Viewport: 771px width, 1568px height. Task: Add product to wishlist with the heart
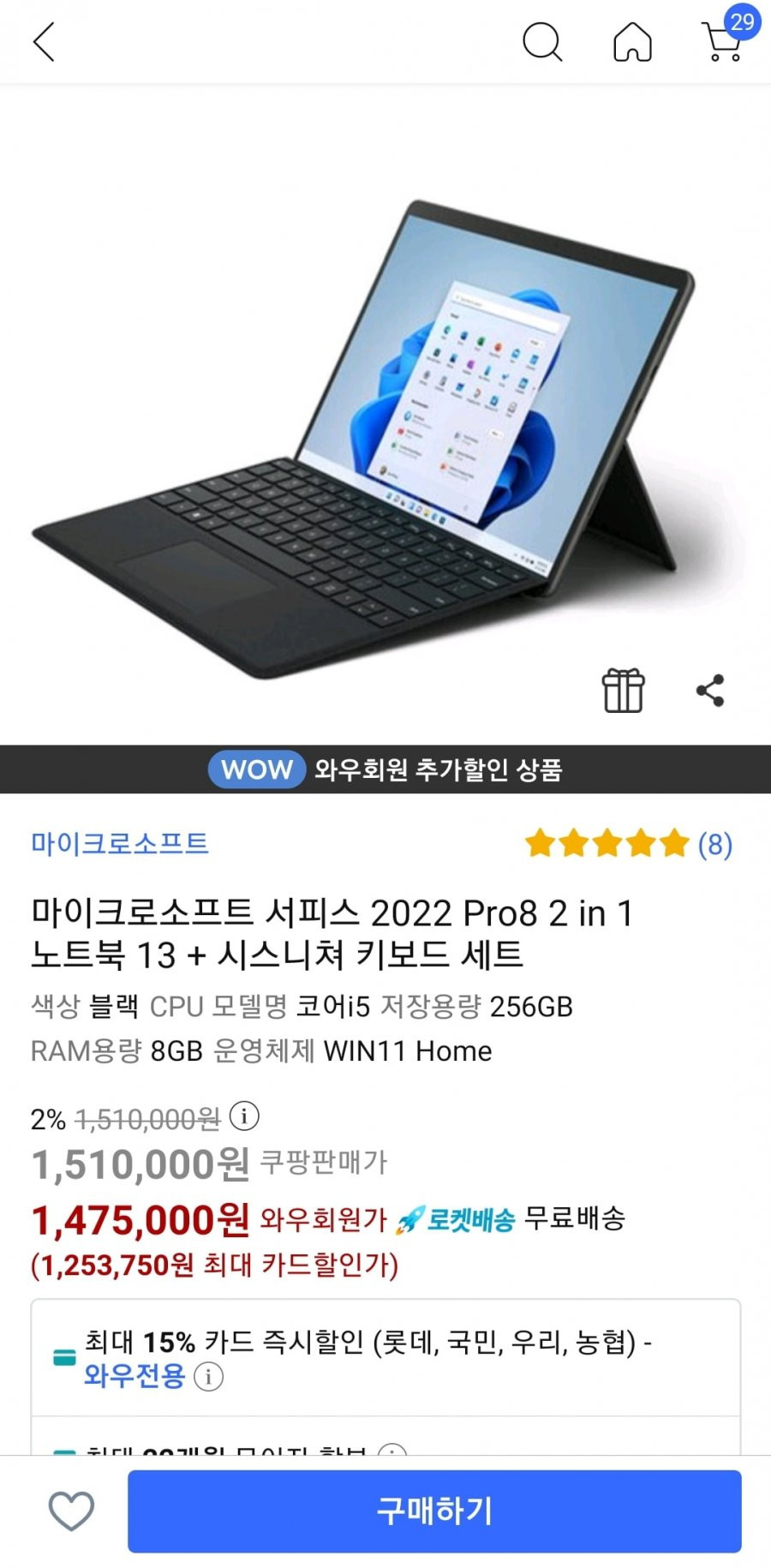coord(71,1511)
